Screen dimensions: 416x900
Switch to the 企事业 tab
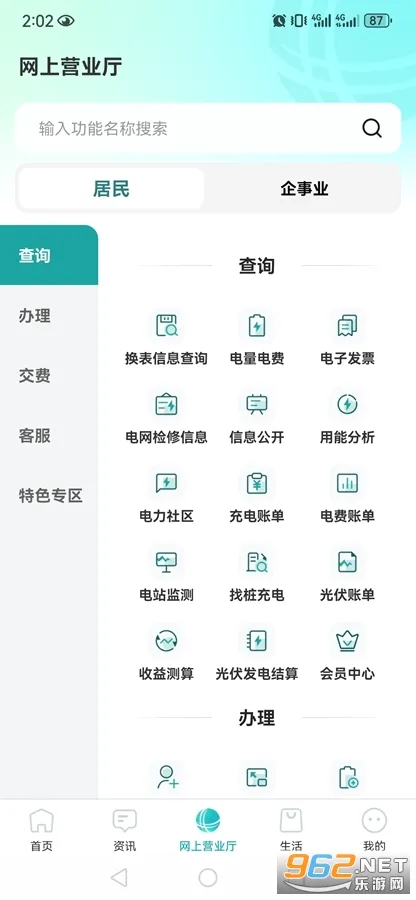[304, 189]
